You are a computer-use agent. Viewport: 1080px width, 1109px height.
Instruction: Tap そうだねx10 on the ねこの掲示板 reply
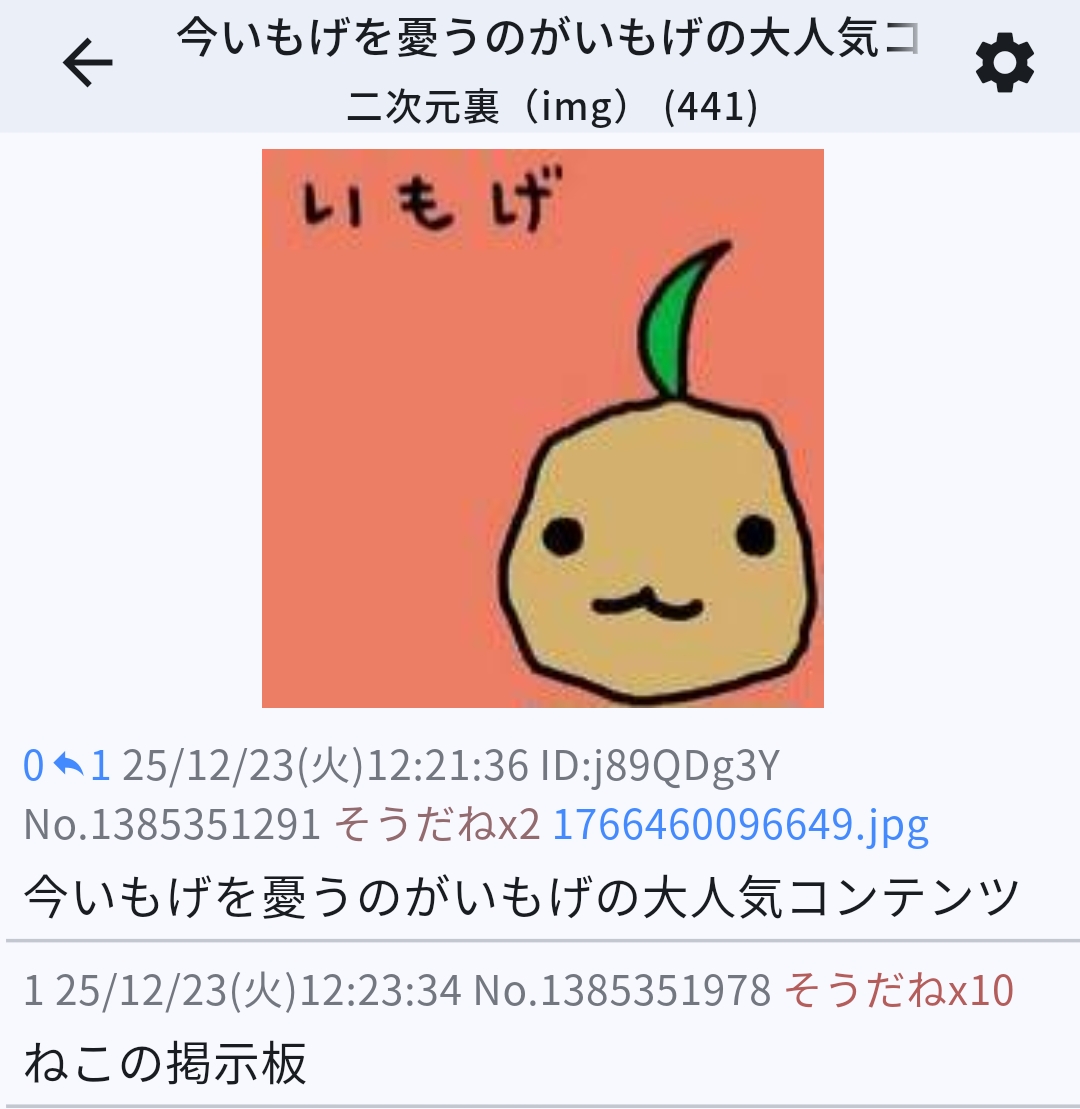coord(898,990)
